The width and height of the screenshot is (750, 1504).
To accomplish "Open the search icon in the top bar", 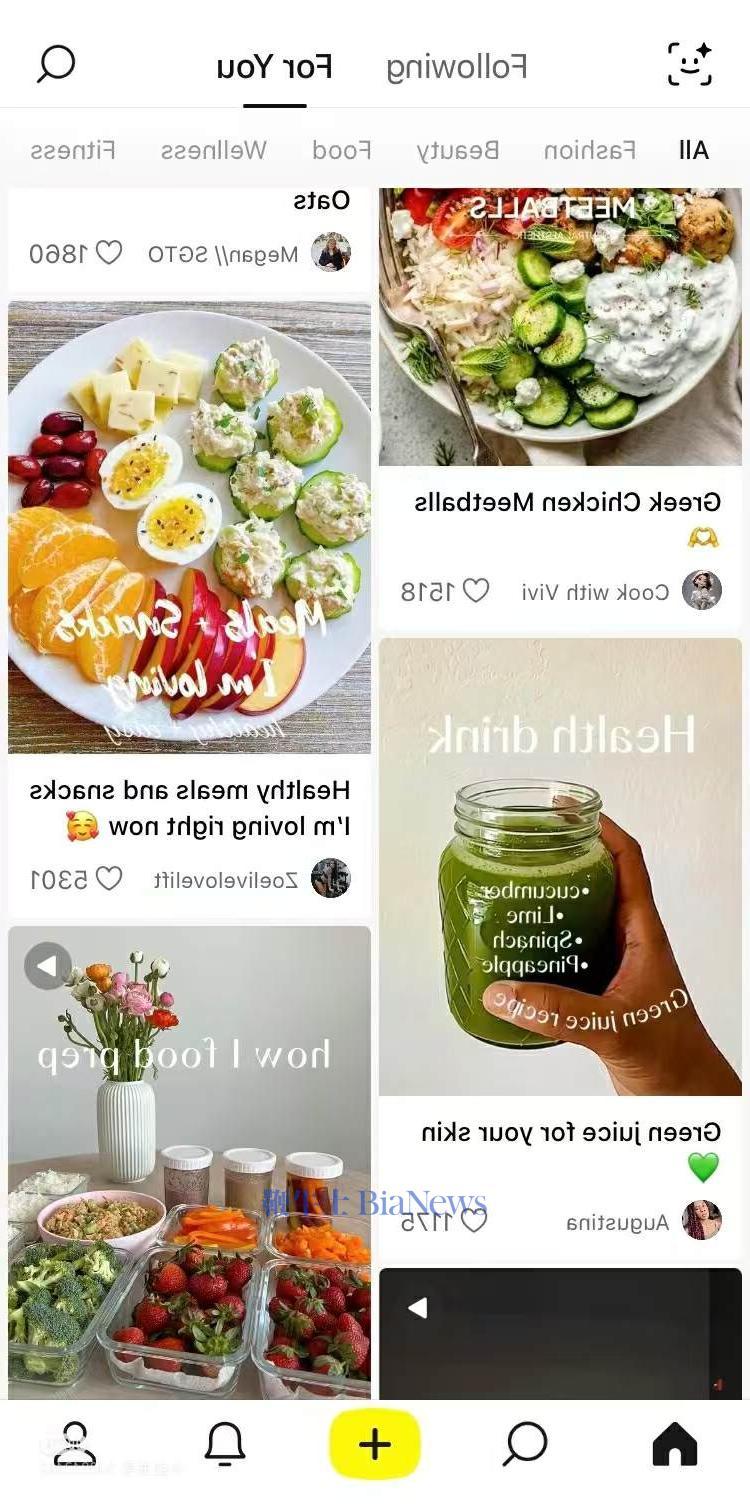I will coord(56,64).
